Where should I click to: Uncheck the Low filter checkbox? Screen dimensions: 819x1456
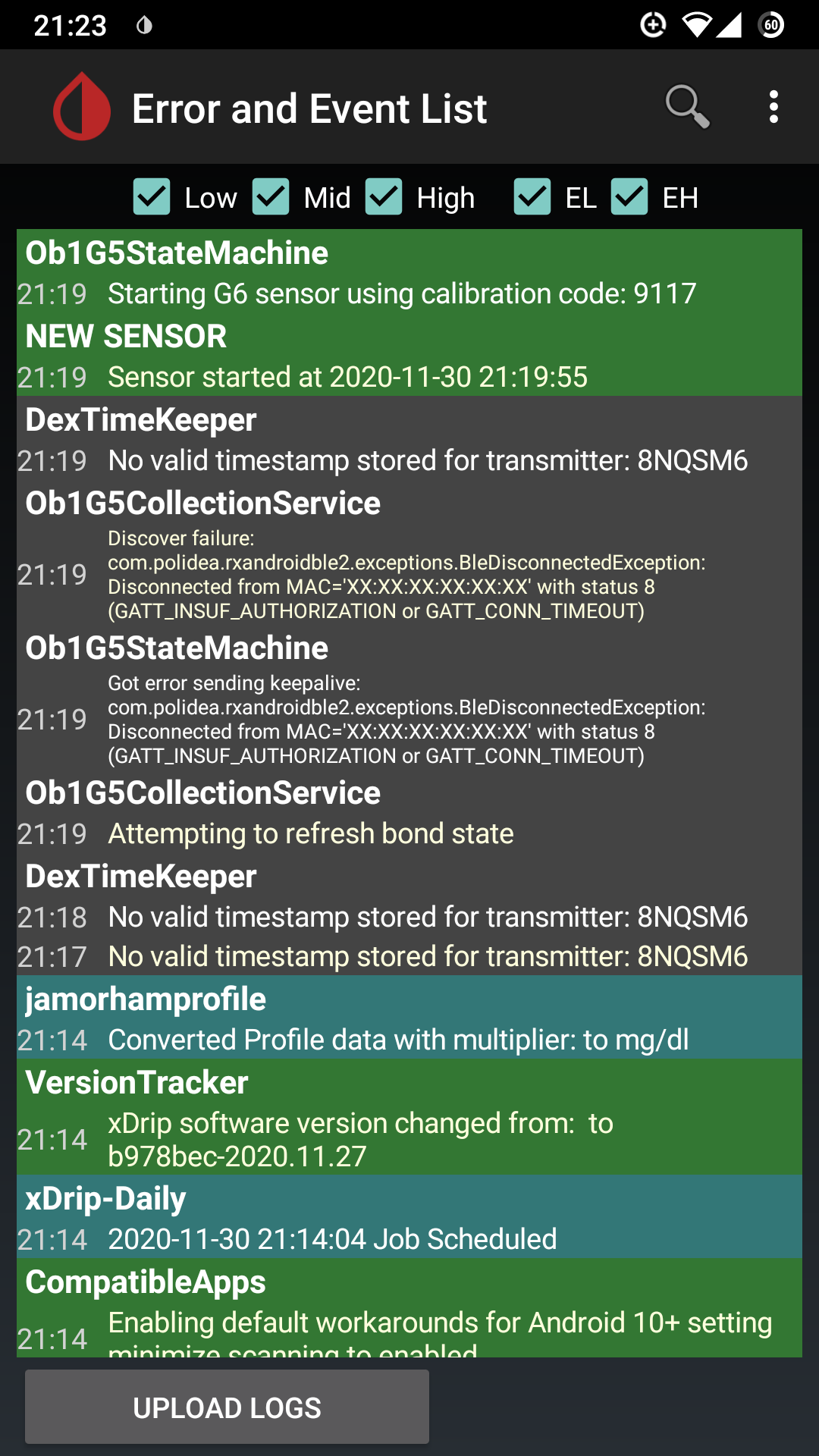click(x=152, y=197)
